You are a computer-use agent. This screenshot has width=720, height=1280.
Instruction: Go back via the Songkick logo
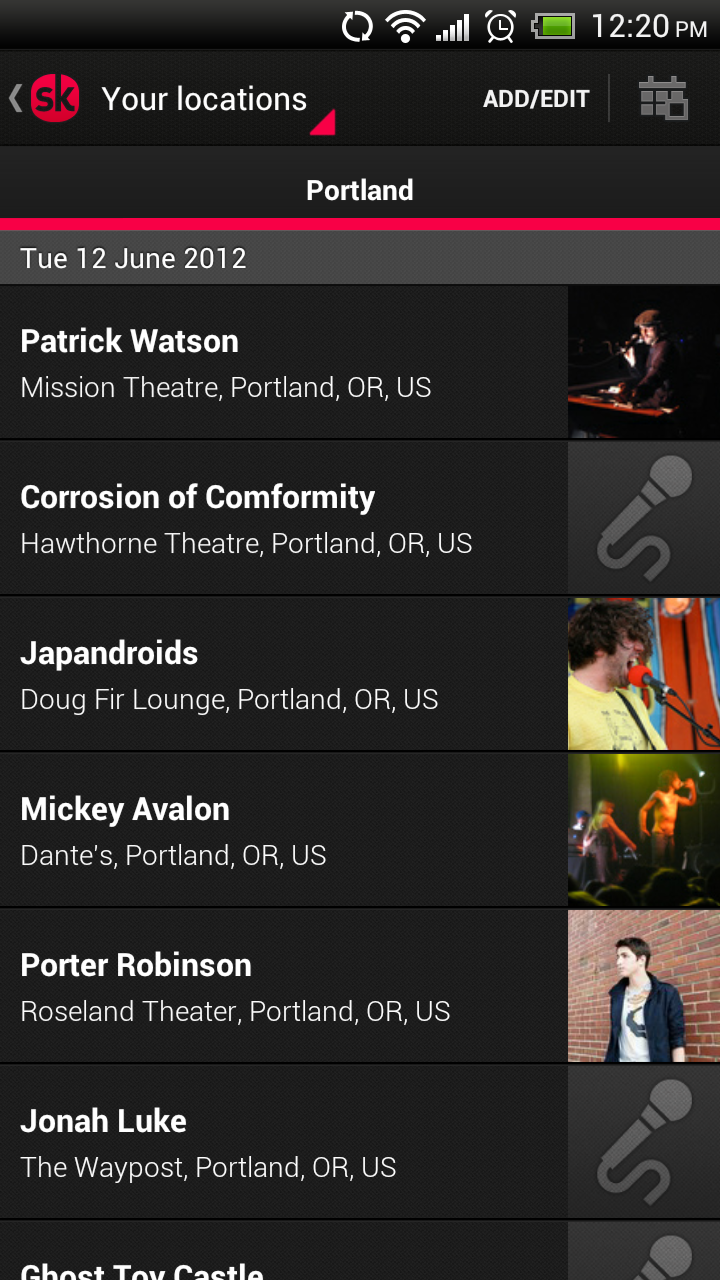pyautogui.click(x=52, y=98)
